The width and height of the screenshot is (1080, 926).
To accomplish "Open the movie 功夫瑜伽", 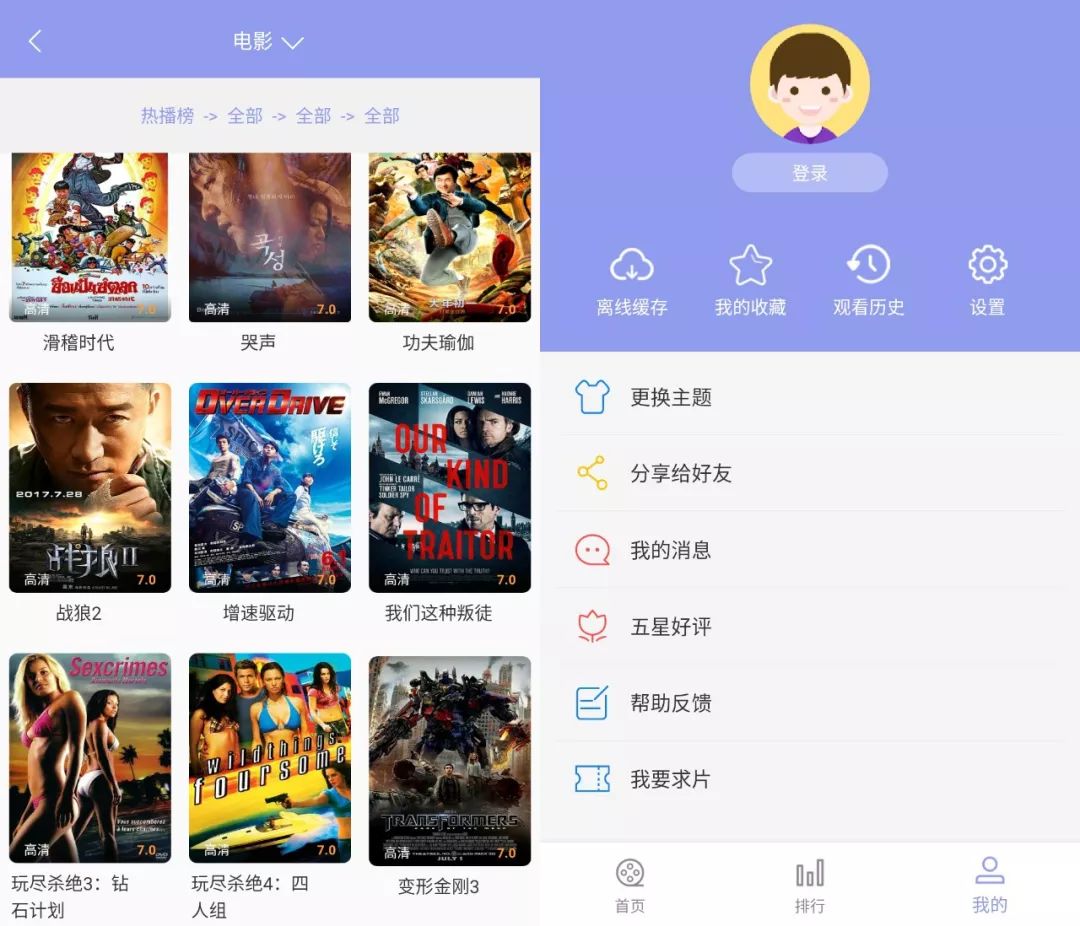I will click(449, 238).
